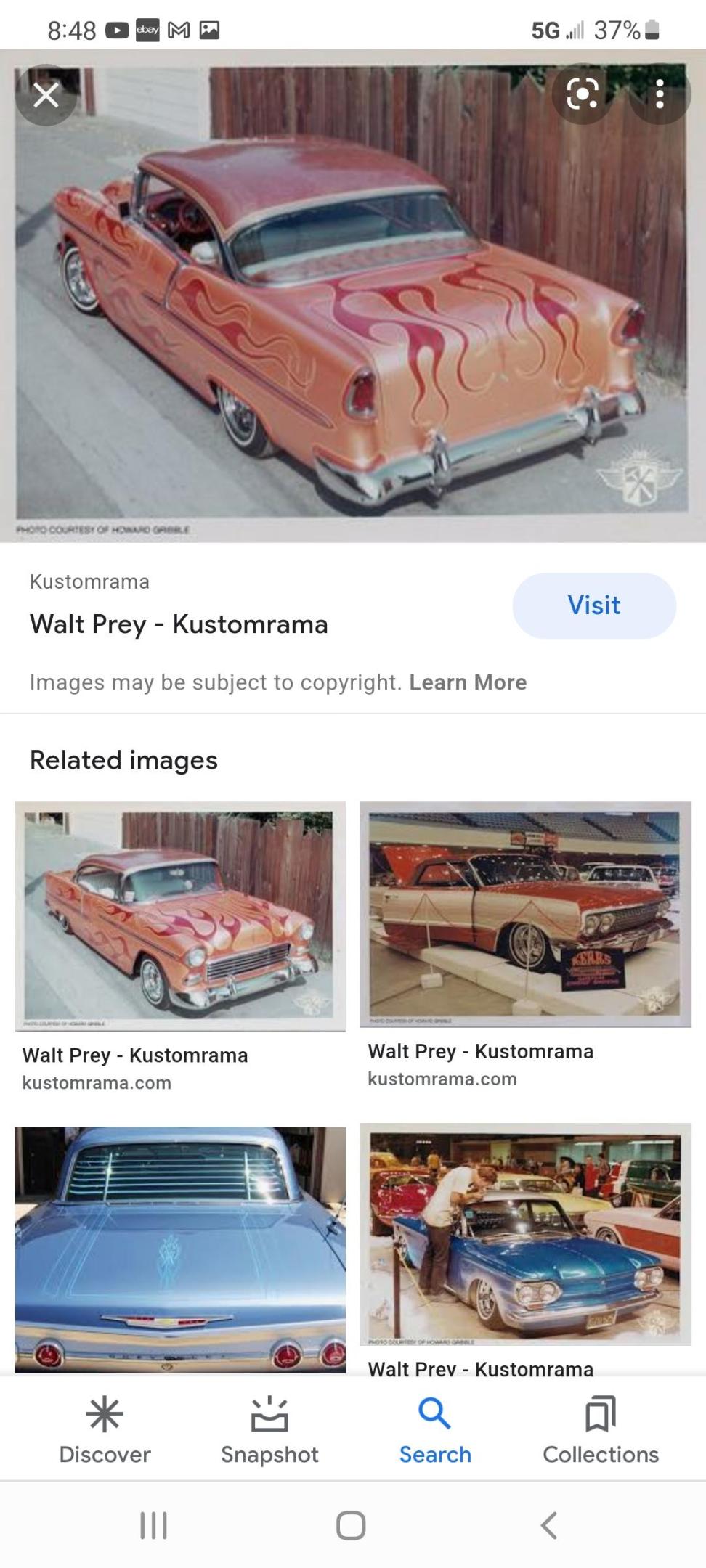Open the copyright Learn More link
706x1568 pixels.
click(468, 682)
